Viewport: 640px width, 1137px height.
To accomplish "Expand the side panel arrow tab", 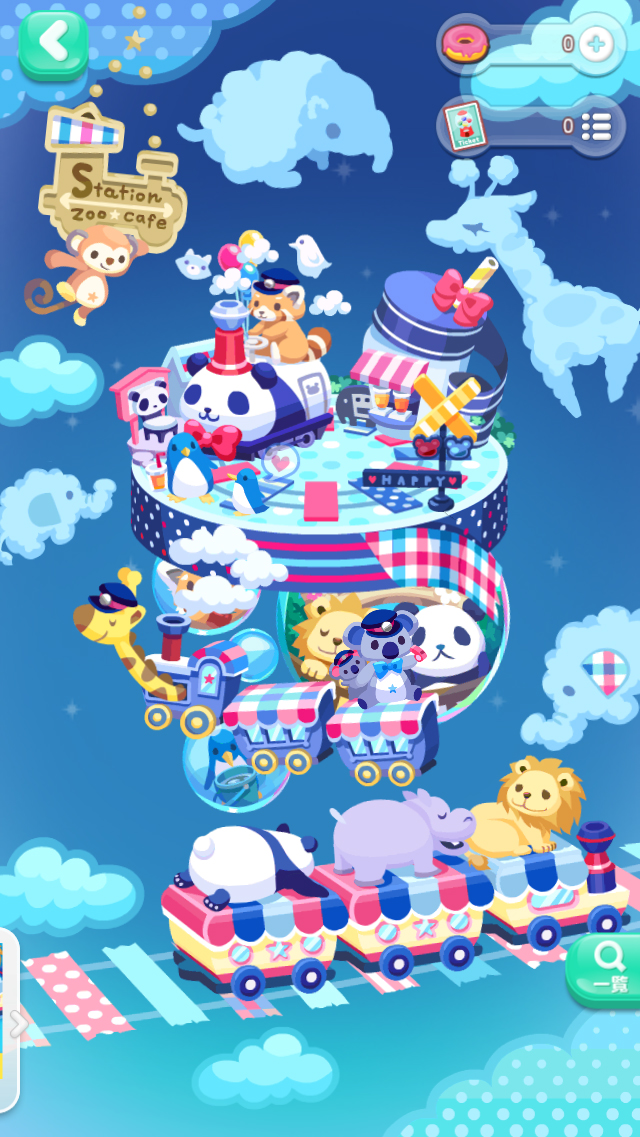I will click(x=16, y=1023).
